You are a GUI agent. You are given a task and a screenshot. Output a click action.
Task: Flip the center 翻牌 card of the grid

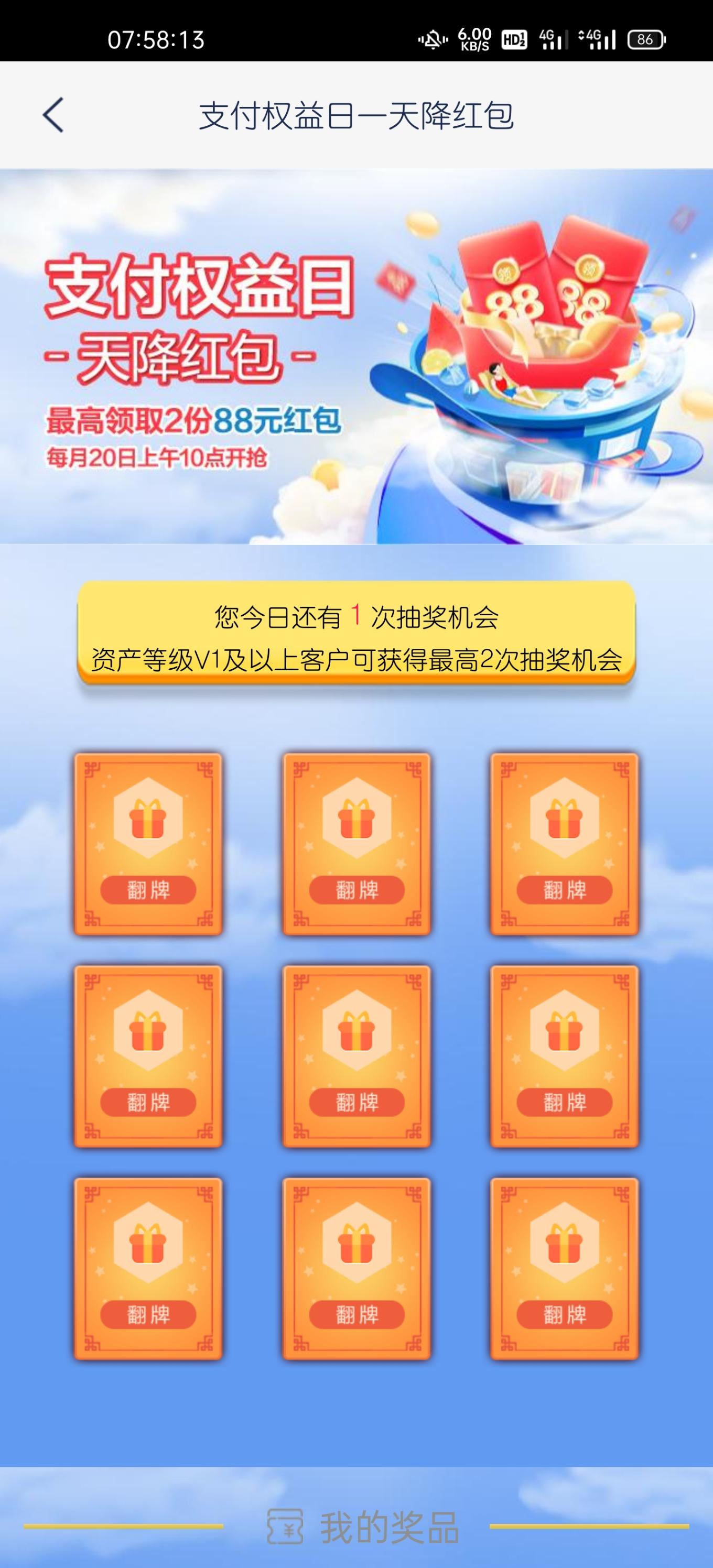(x=356, y=1056)
